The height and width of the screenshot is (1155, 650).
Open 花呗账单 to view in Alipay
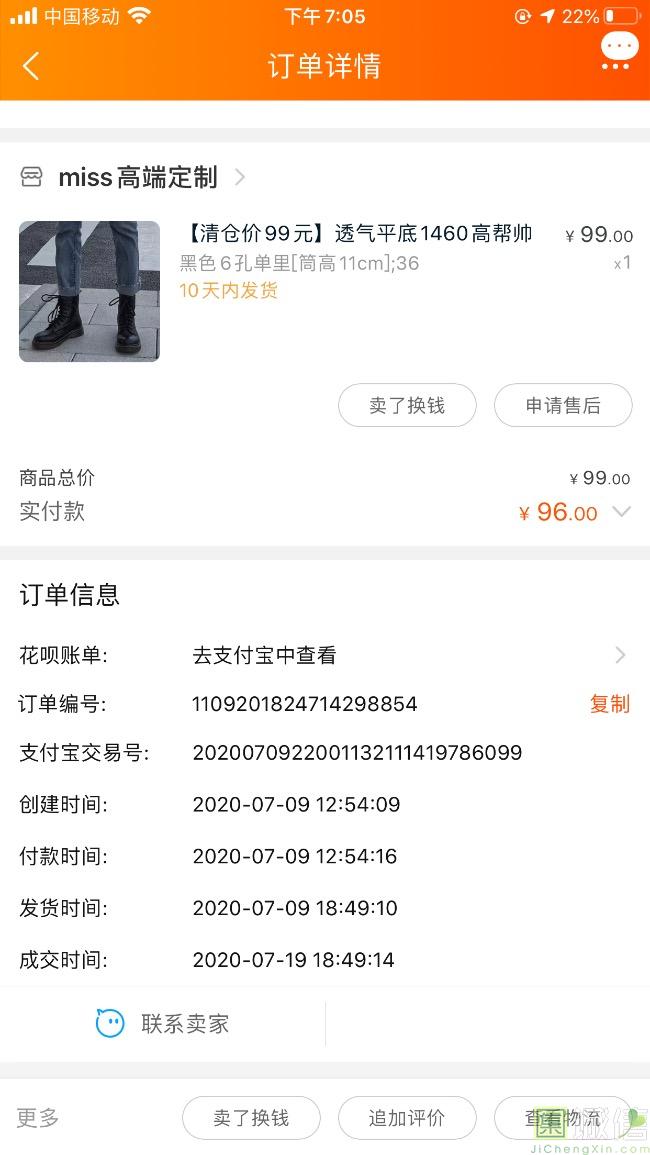coord(325,655)
